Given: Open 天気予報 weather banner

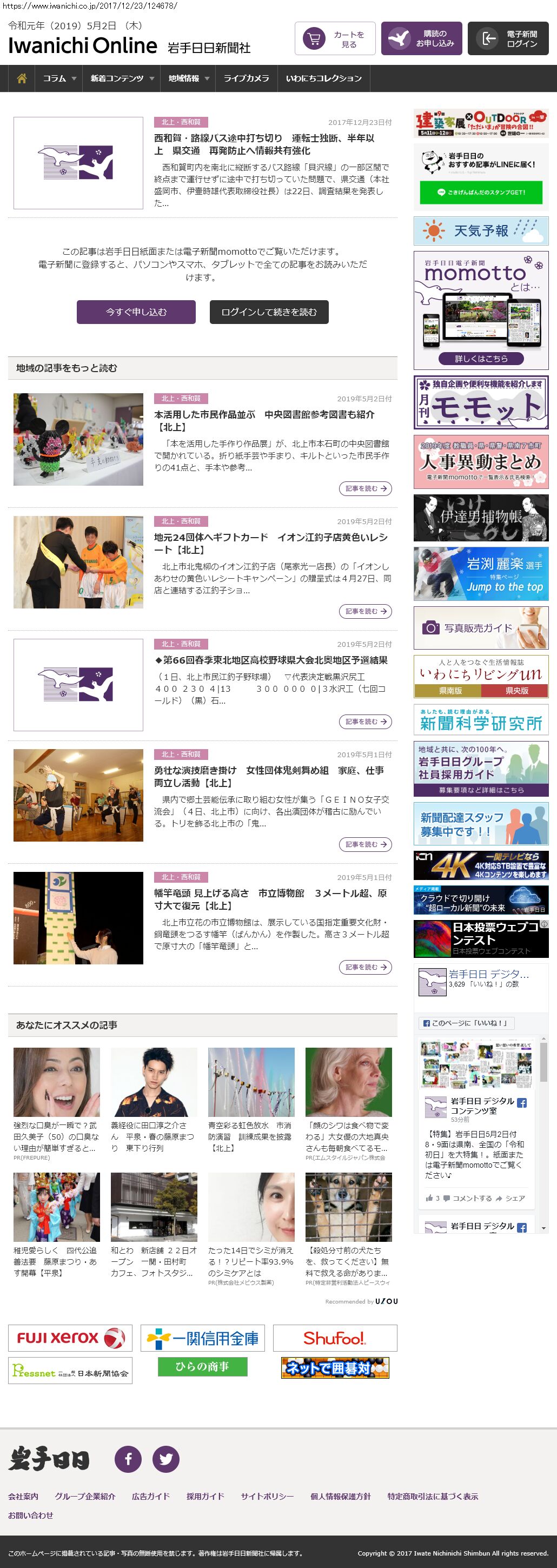Looking at the screenshot, I should point(480,231).
